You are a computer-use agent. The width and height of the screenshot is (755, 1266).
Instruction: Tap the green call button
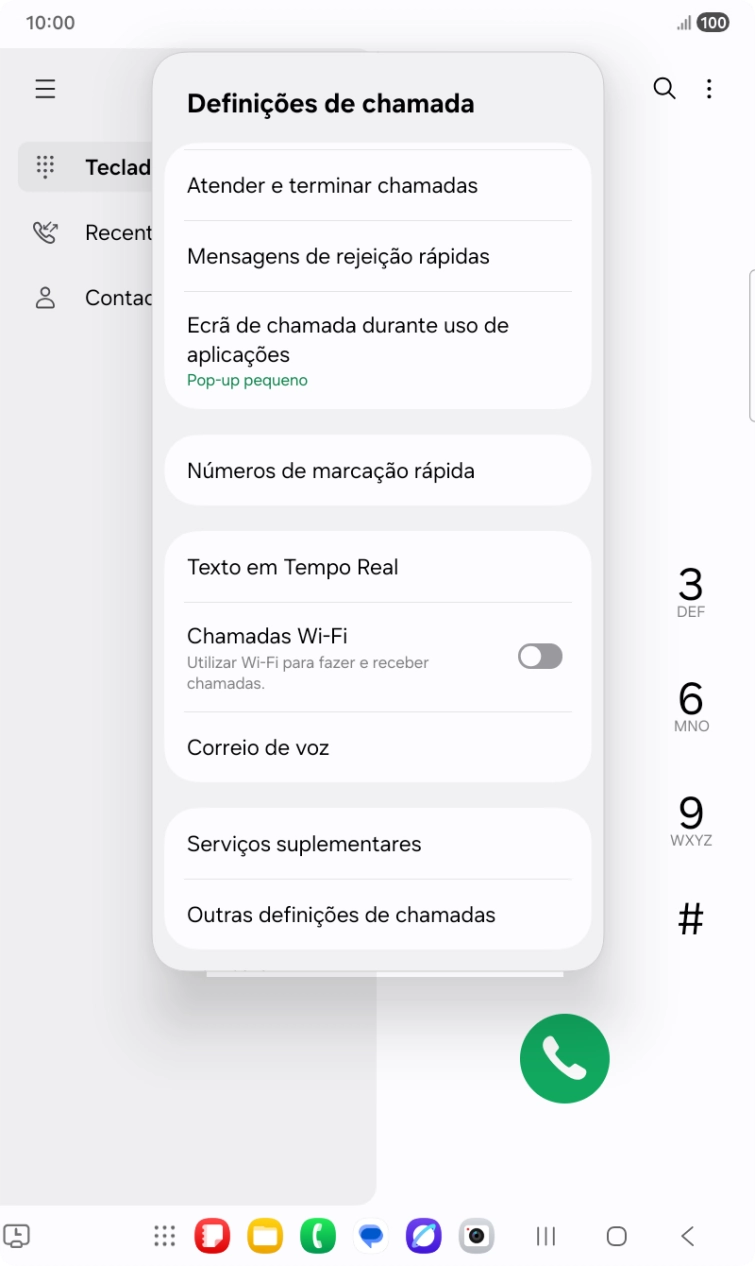coord(564,1058)
